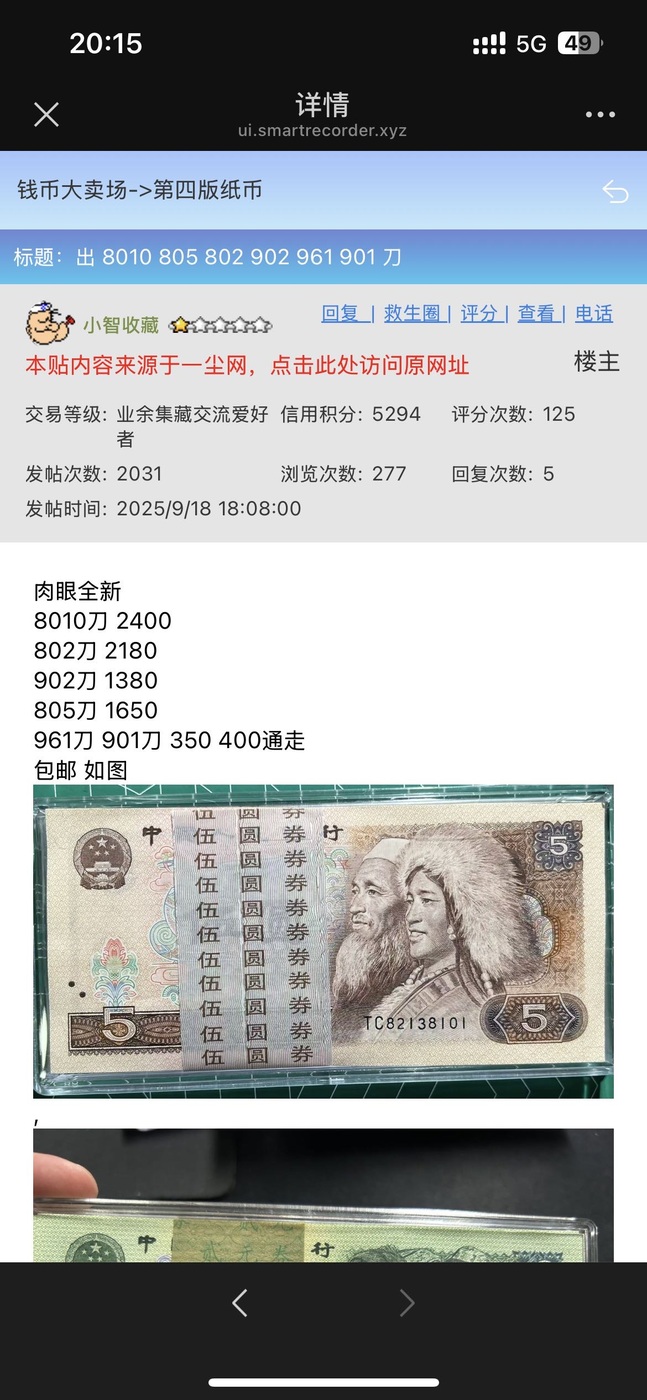Open 小智收藏 user profile
The width and height of the screenshot is (647, 1400).
[x=120, y=325]
